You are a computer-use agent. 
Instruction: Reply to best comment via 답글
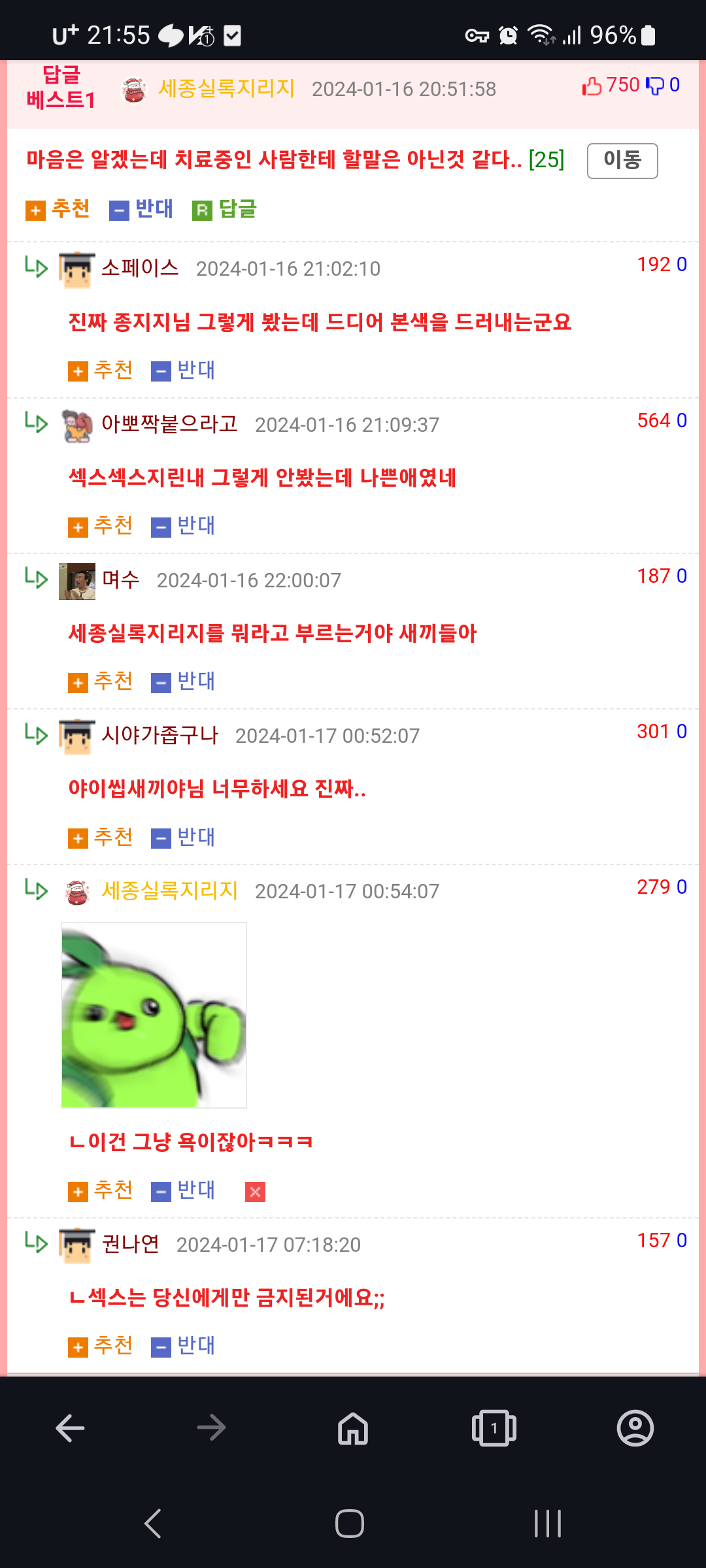click(224, 210)
